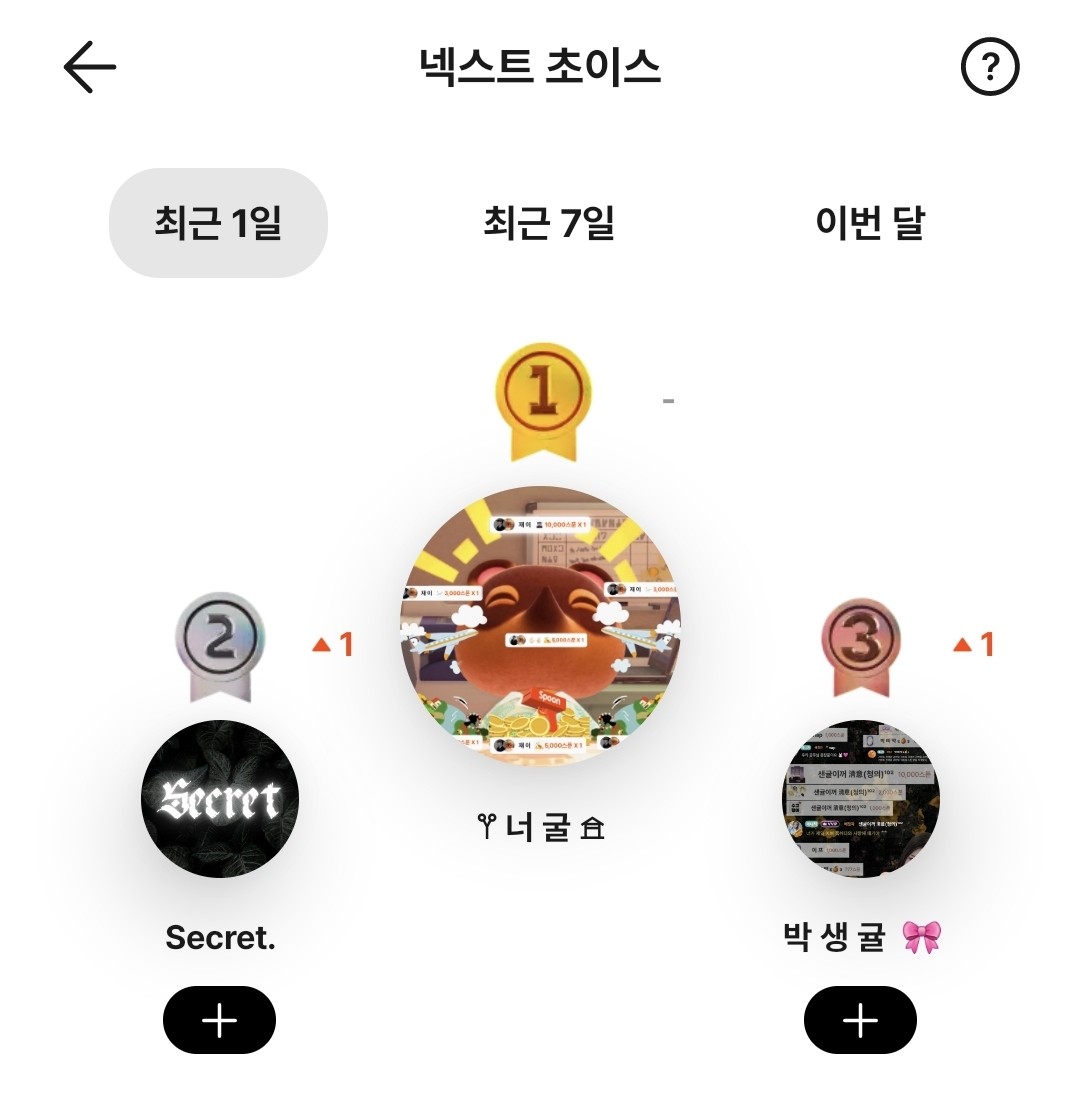Select the 최근 1일 tab
Viewport: 1080px width, 1119px height.
click(218, 223)
